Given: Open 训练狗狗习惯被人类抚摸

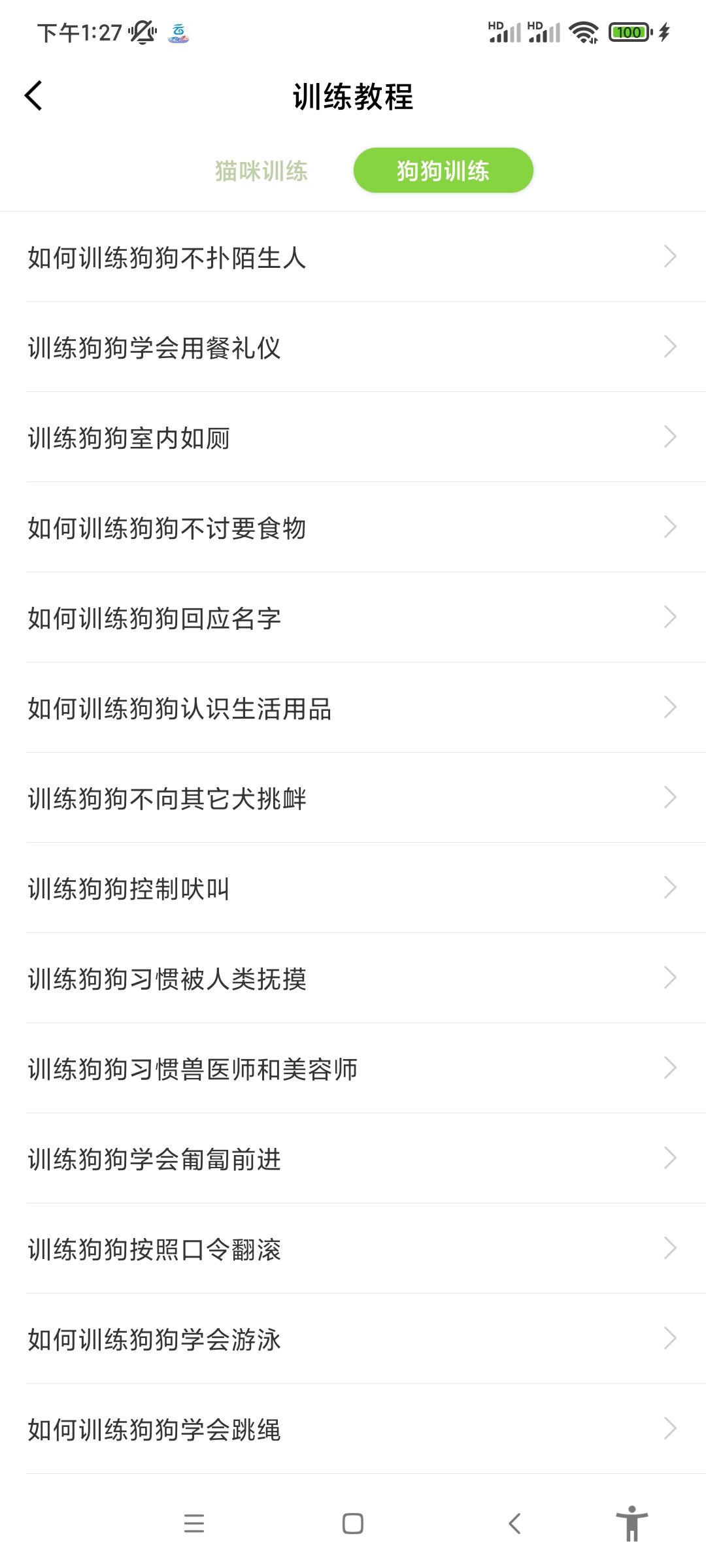Looking at the screenshot, I should tap(353, 979).
